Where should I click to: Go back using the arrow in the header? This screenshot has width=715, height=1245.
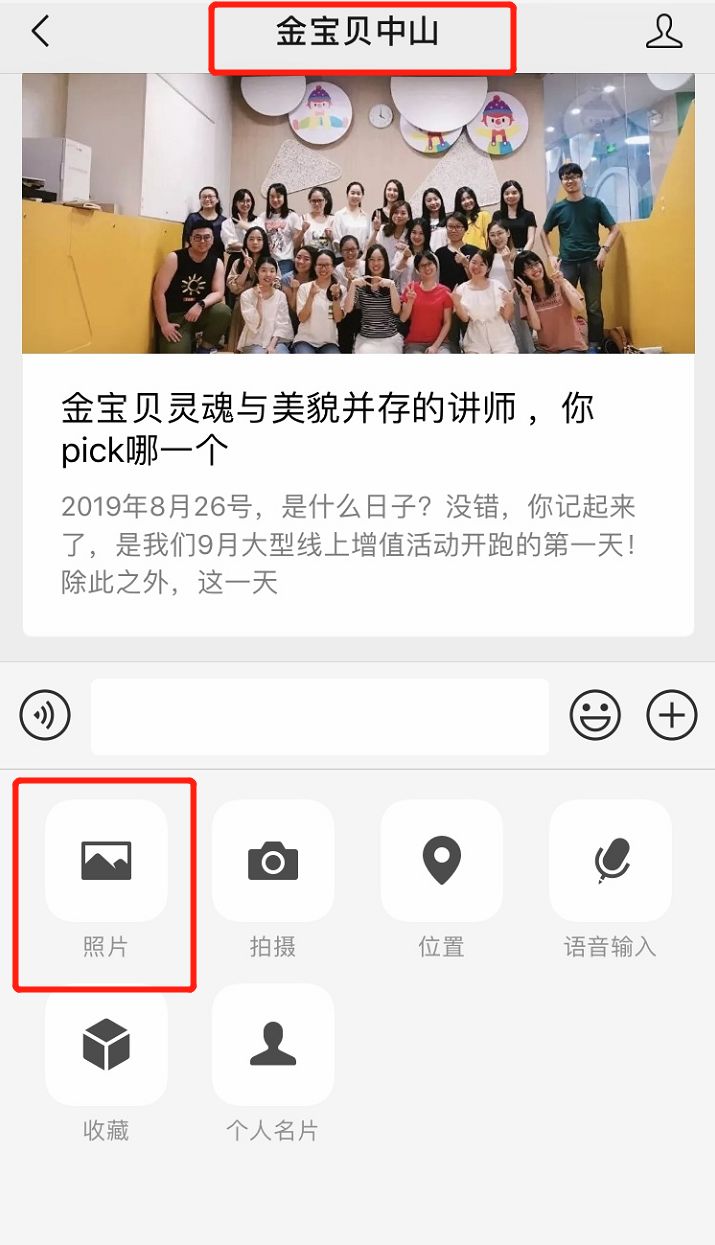pyautogui.click(x=40, y=32)
